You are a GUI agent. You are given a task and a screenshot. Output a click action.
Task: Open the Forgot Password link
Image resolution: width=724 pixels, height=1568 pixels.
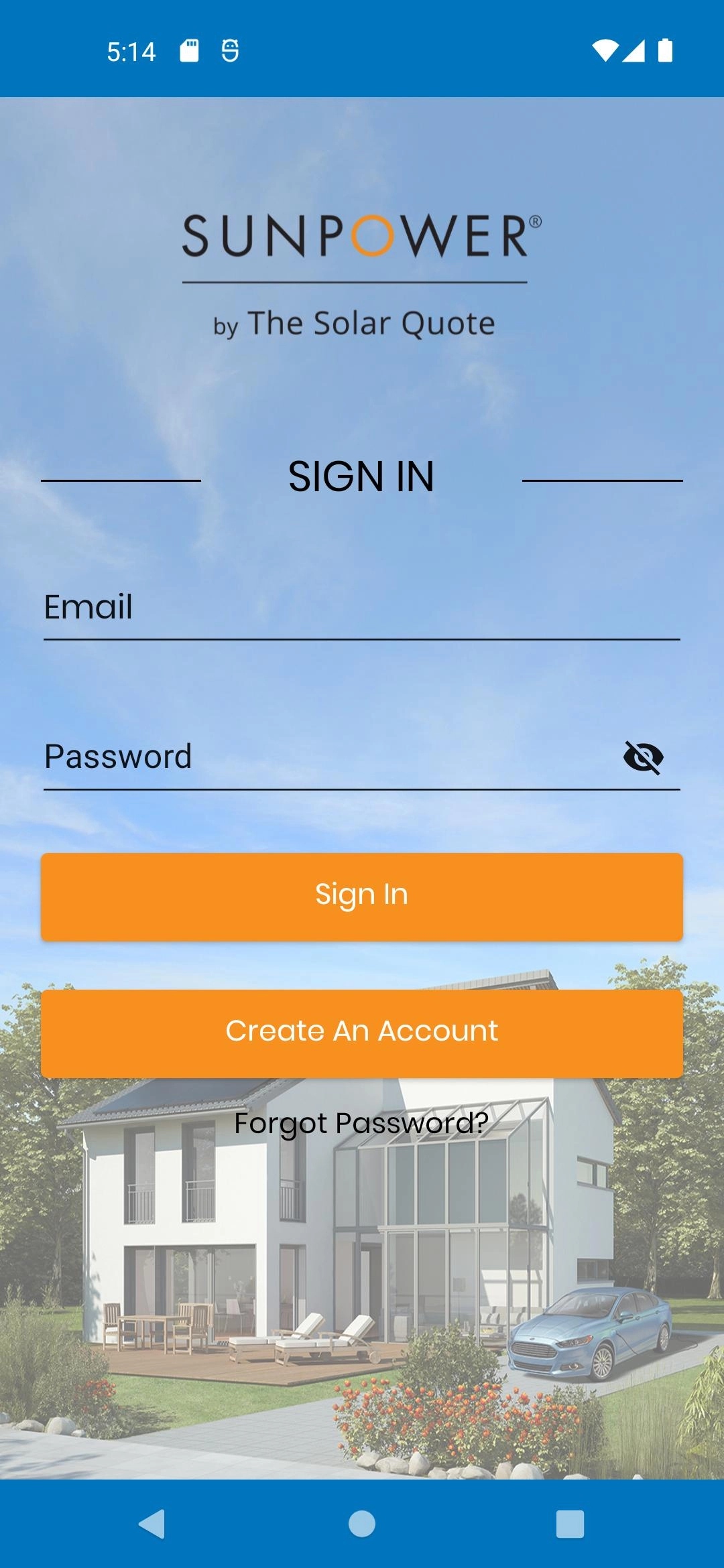(361, 1123)
